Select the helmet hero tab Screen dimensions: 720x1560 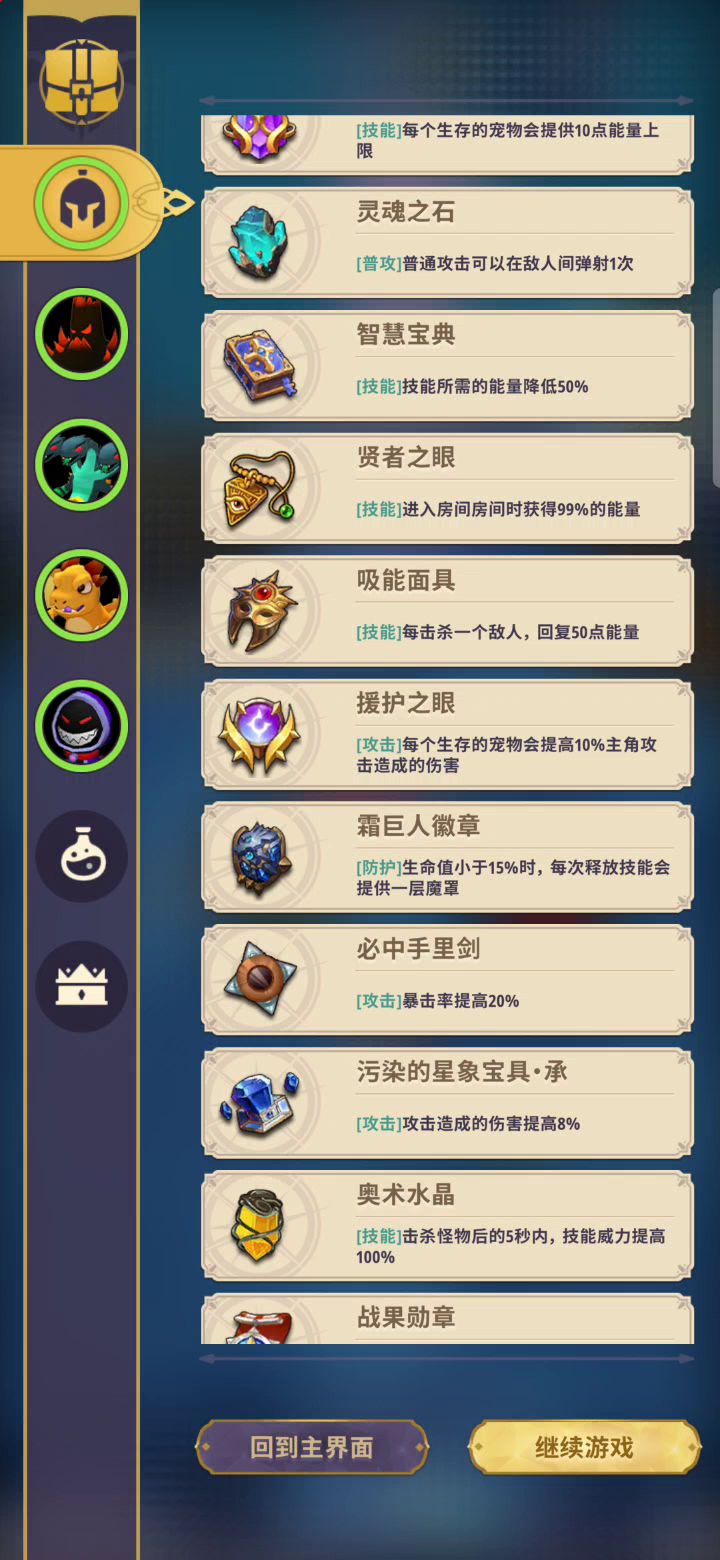coord(82,202)
